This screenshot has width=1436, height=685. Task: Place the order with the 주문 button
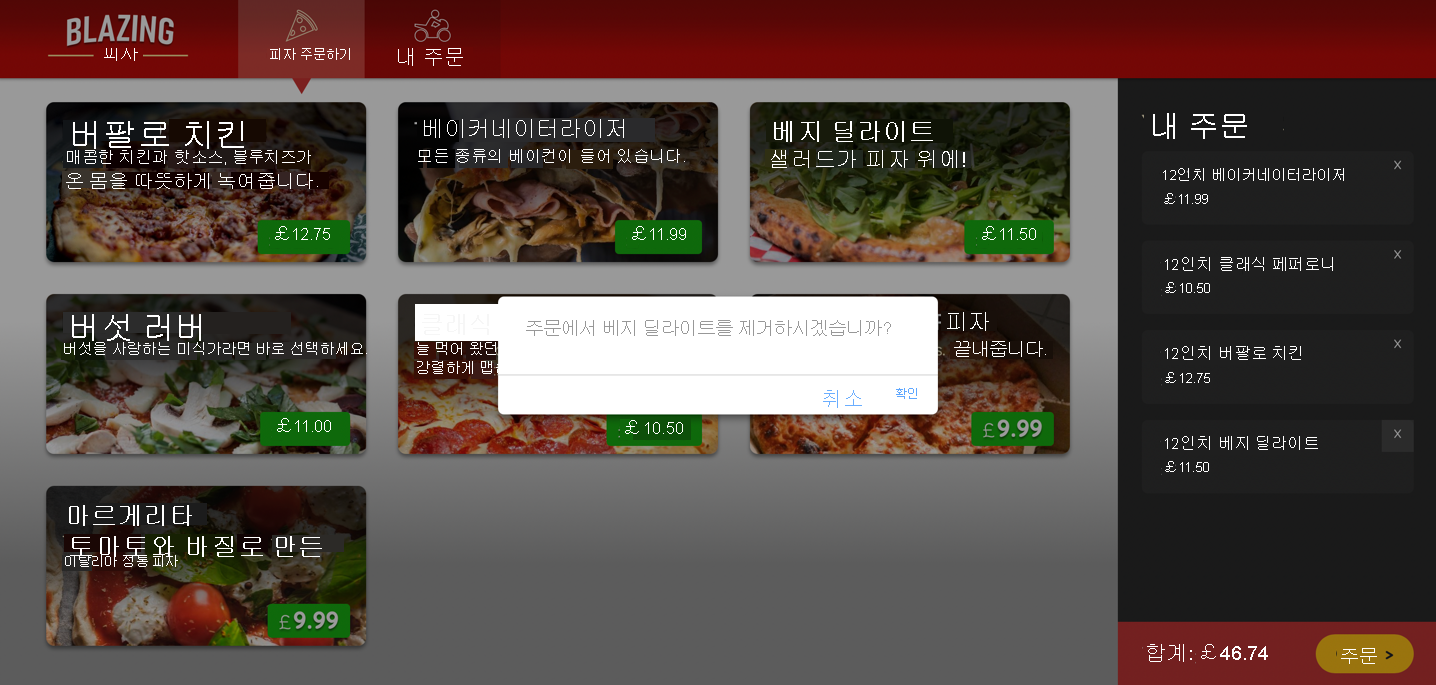click(1364, 655)
